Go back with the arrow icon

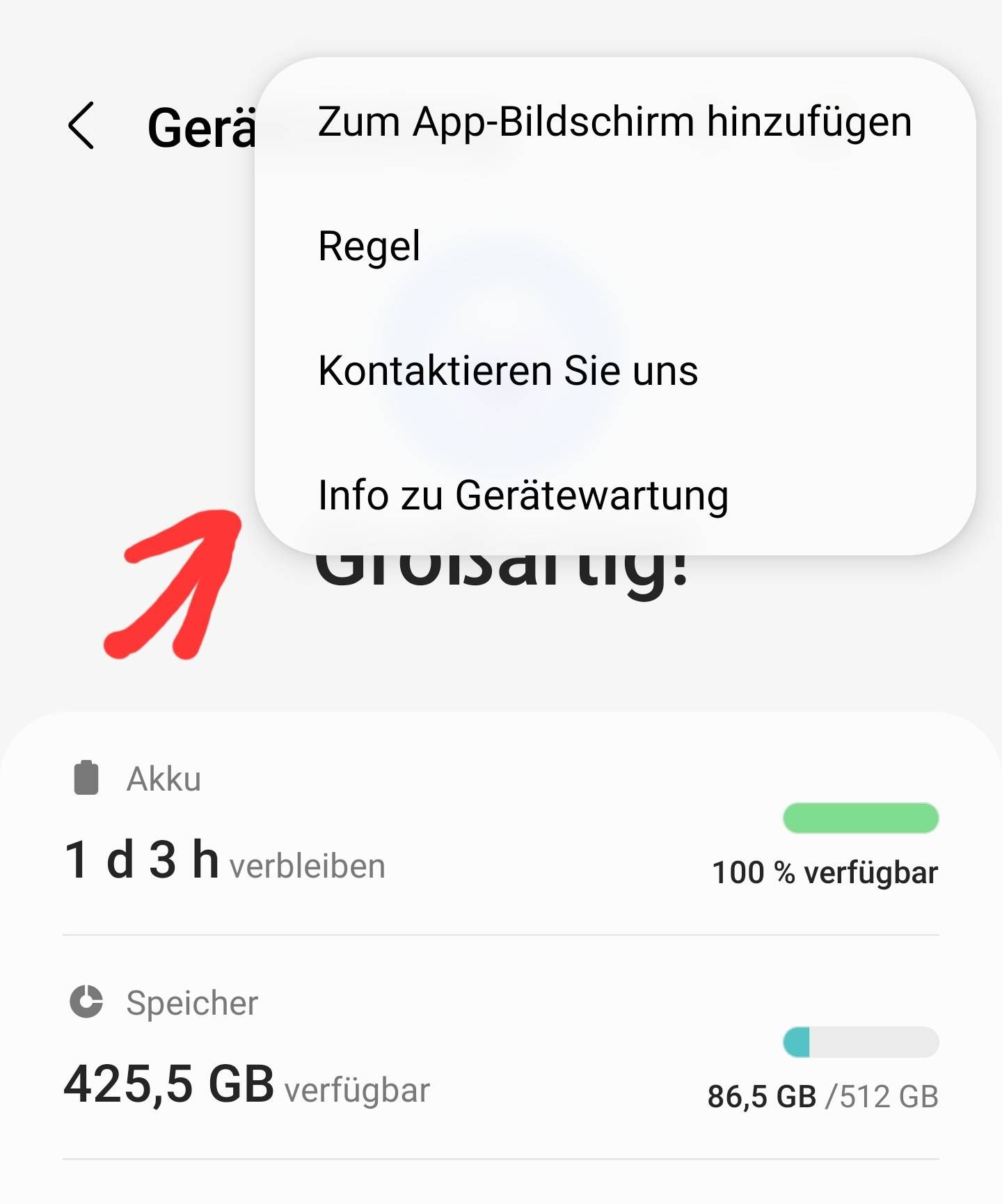(x=82, y=126)
